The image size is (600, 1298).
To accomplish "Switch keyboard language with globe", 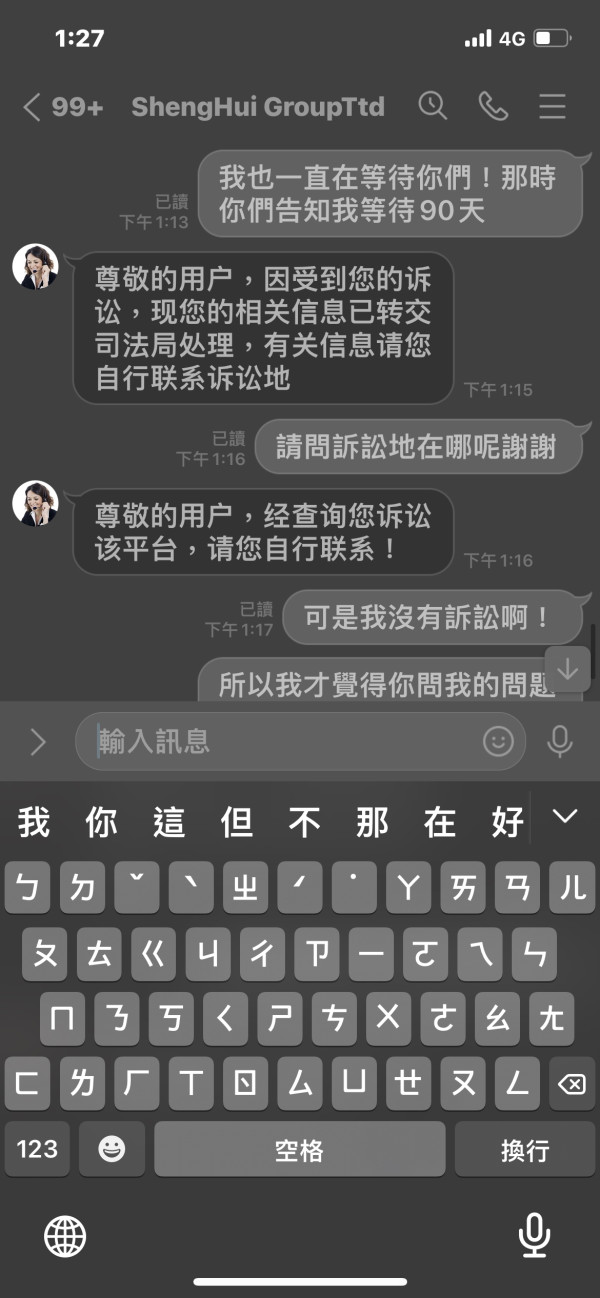I will click(65, 1236).
